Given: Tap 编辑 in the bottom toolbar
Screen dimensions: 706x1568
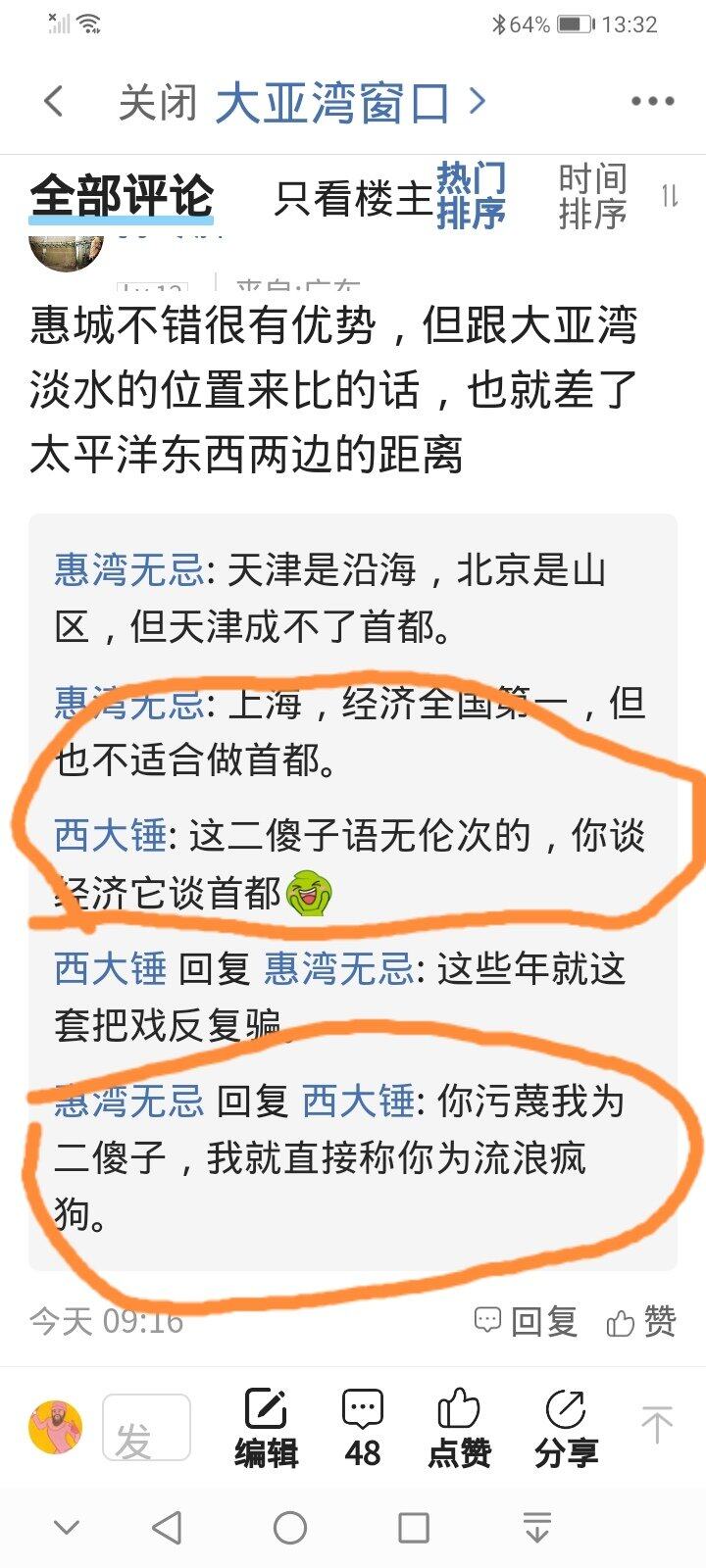Looking at the screenshot, I should point(266,1429).
